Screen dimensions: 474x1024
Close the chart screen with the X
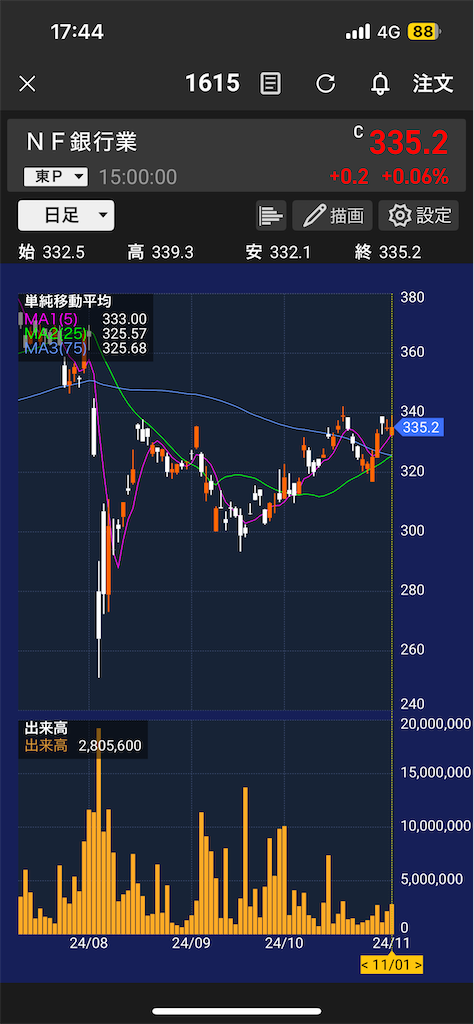pyautogui.click(x=27, y=84)
